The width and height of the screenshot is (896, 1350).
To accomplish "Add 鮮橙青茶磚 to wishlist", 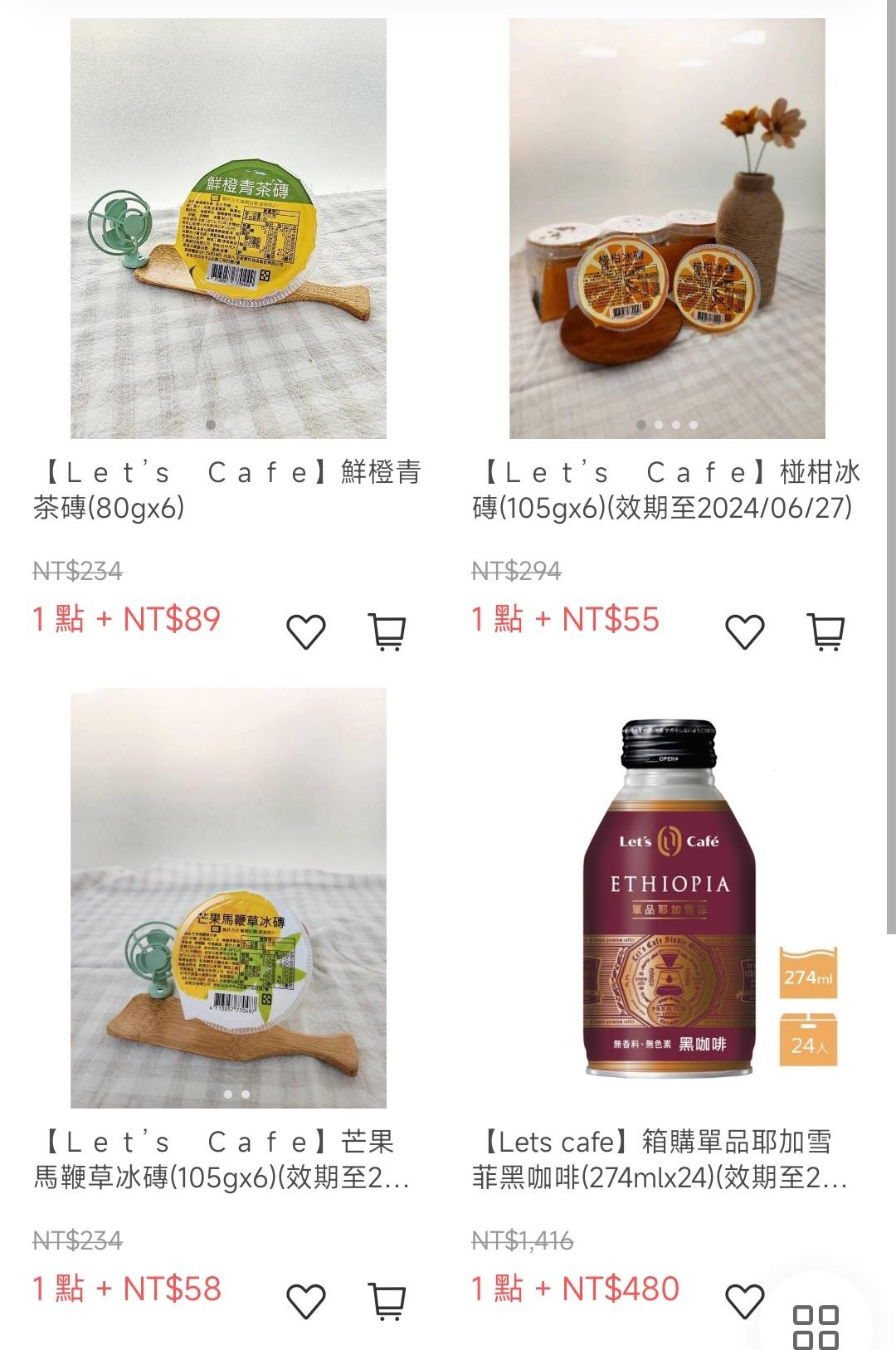I will coord(306,632).
